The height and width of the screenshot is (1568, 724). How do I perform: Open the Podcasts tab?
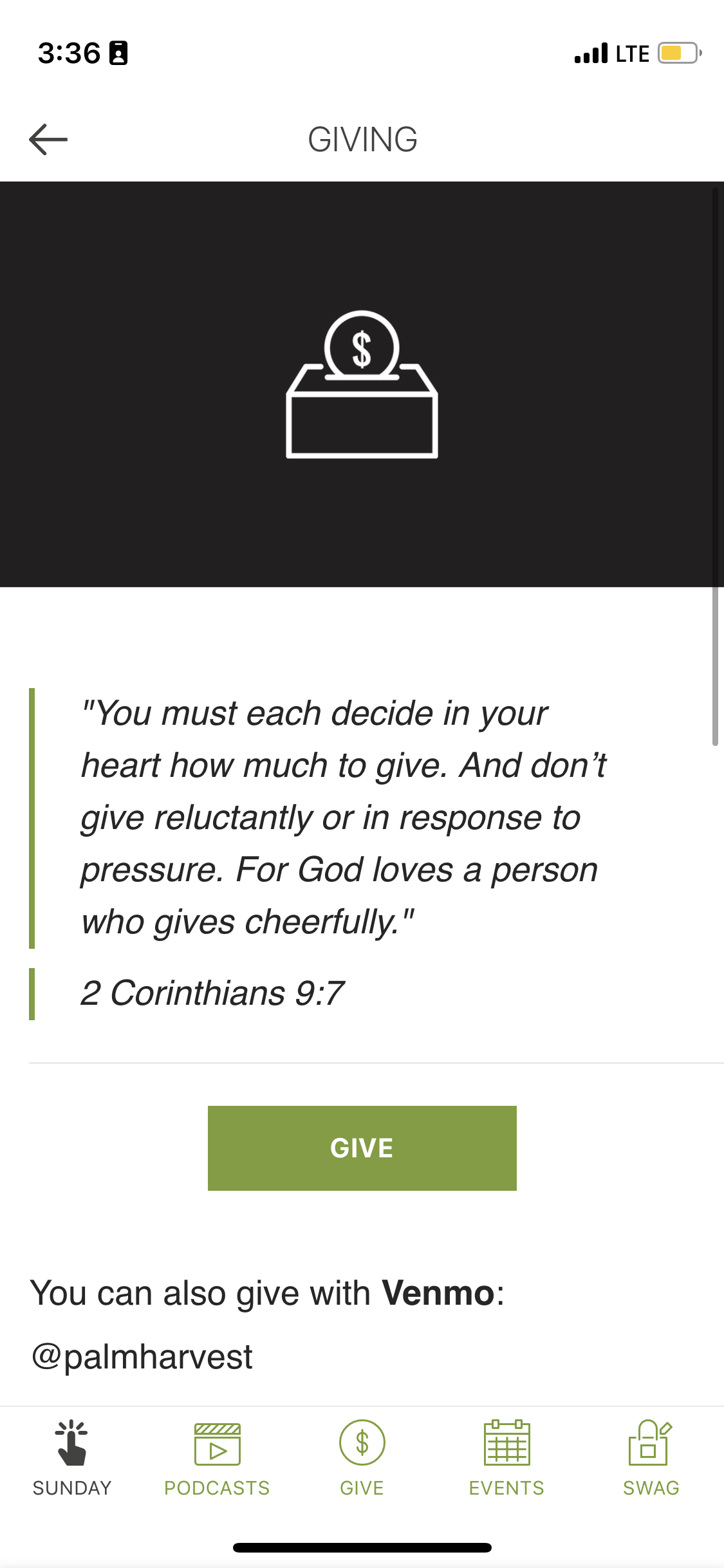tap(217, 1458)
